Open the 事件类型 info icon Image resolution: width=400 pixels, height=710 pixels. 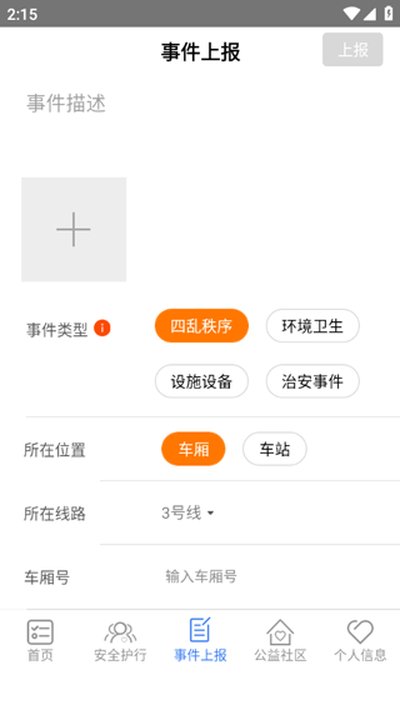click(x=102, y=328)
